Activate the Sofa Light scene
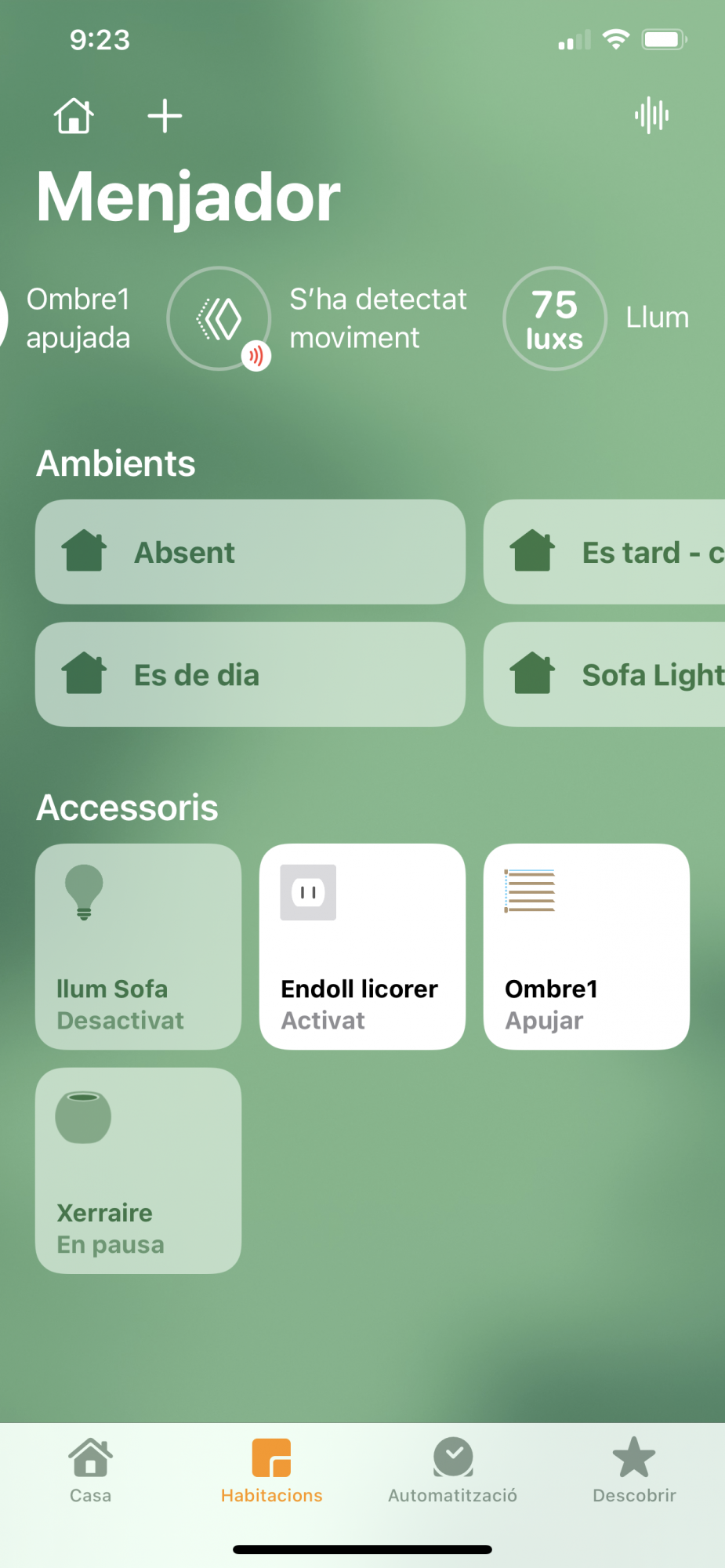 point(604,674)
